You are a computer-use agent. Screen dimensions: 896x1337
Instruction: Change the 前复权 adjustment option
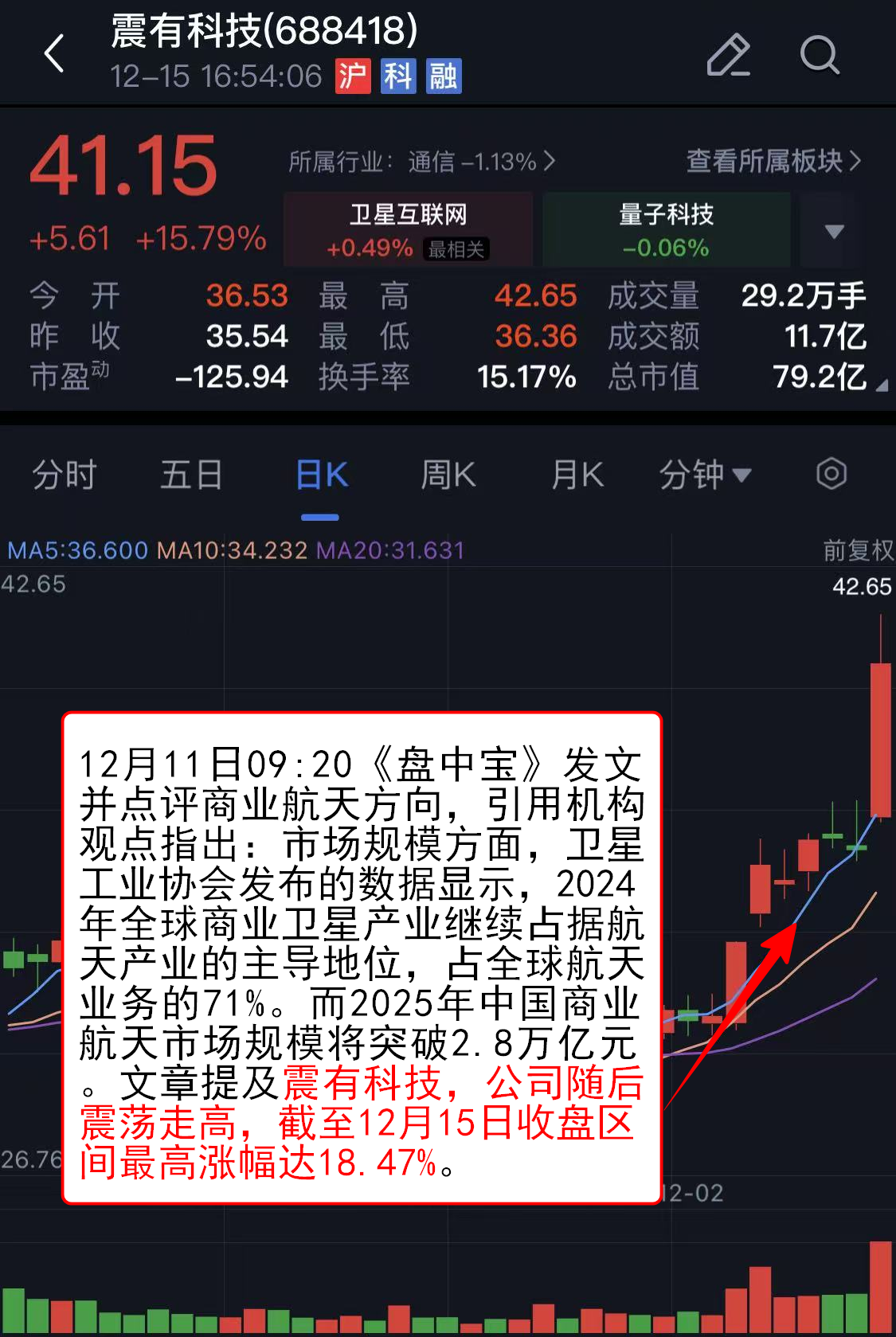pos(857,550)
